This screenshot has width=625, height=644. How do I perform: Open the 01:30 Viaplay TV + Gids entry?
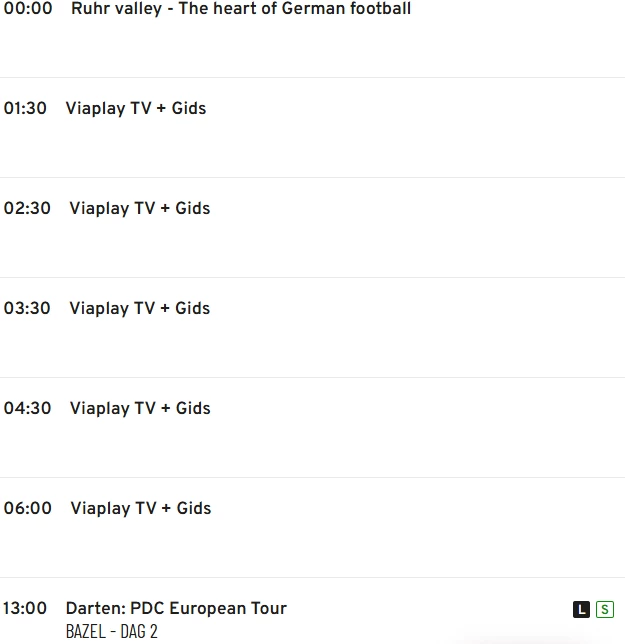pos(136,108)
